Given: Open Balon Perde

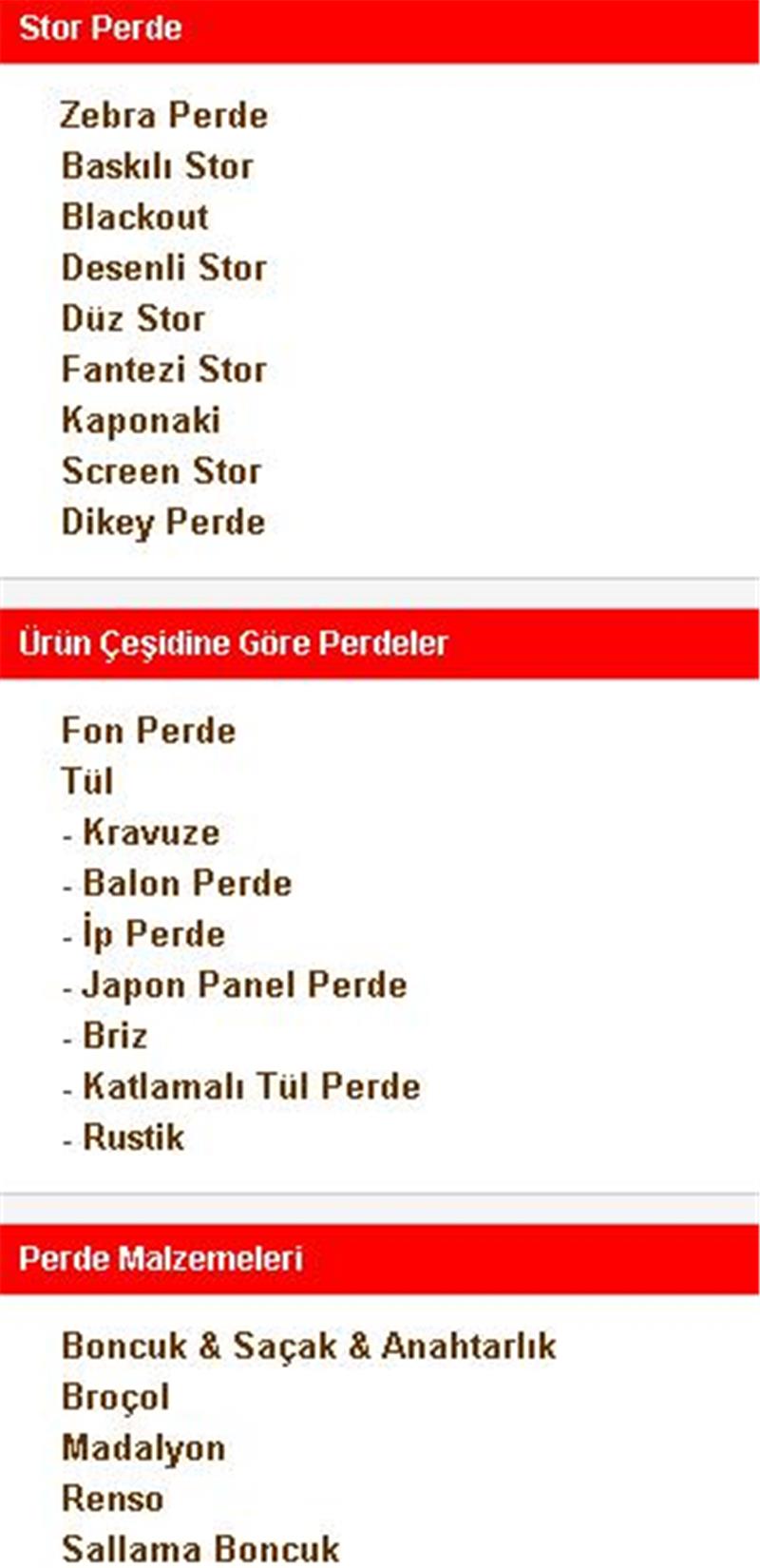Looking at the screenshot, I should click(187, 883).
